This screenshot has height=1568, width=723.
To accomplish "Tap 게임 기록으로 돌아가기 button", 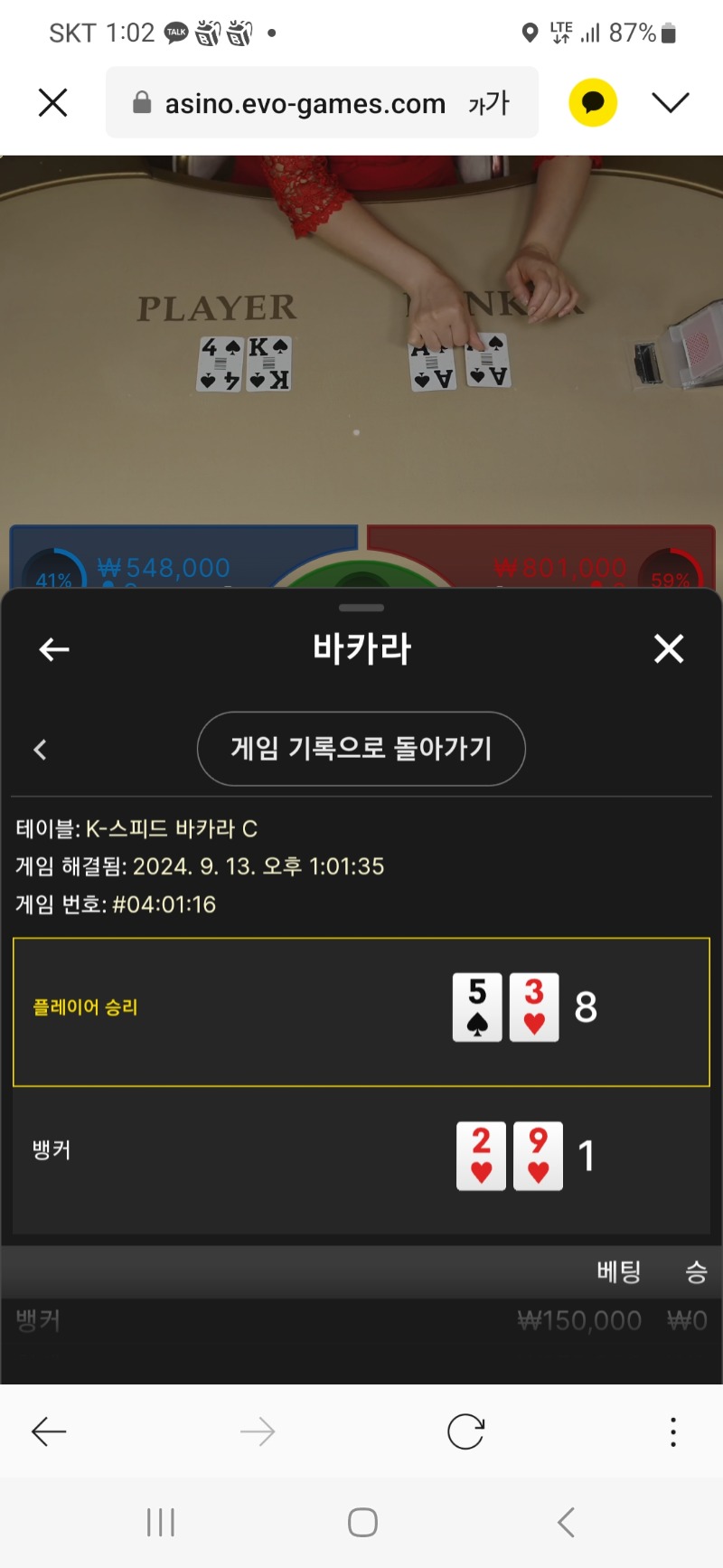I will 361,749.
